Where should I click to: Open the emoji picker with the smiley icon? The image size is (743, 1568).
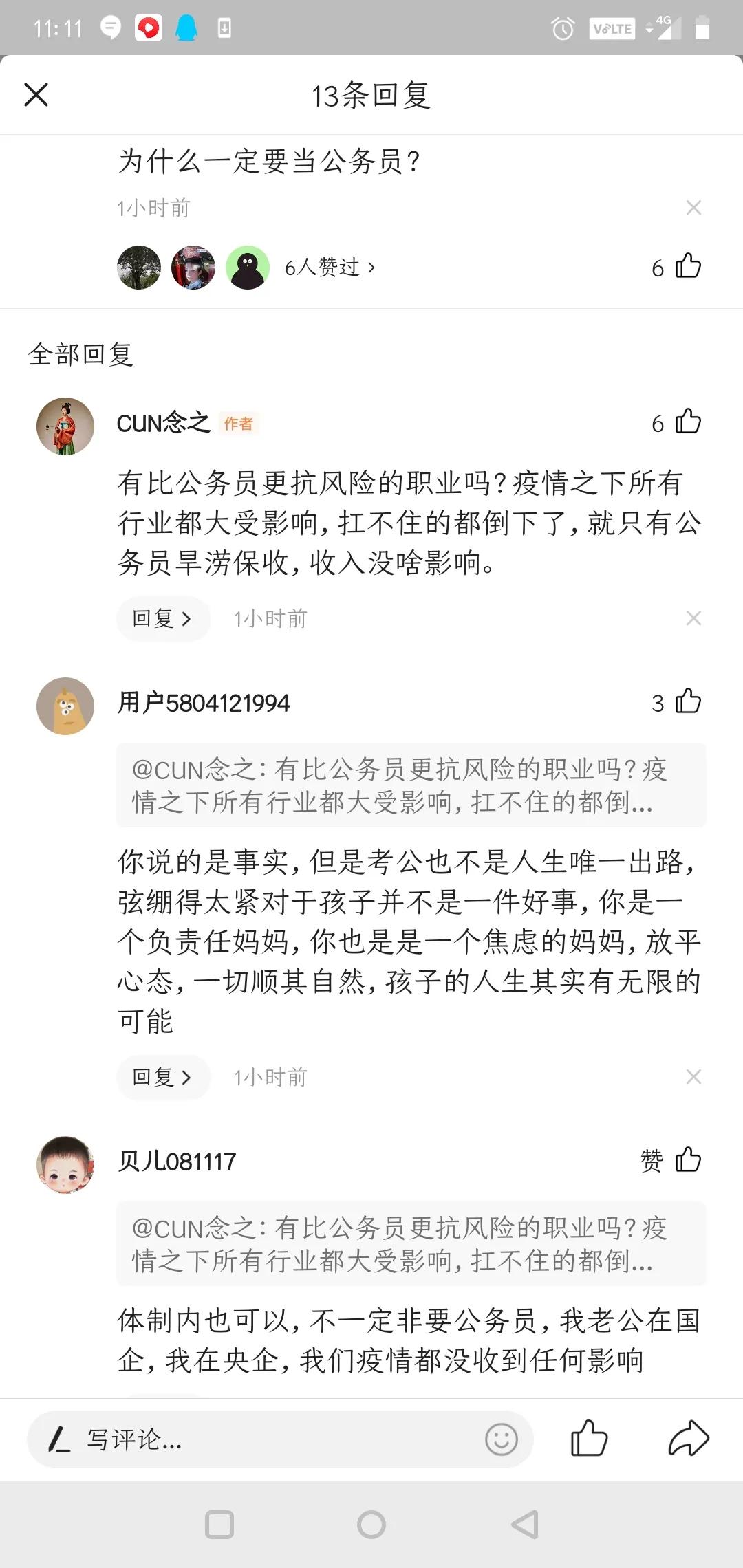[502, 1439]
